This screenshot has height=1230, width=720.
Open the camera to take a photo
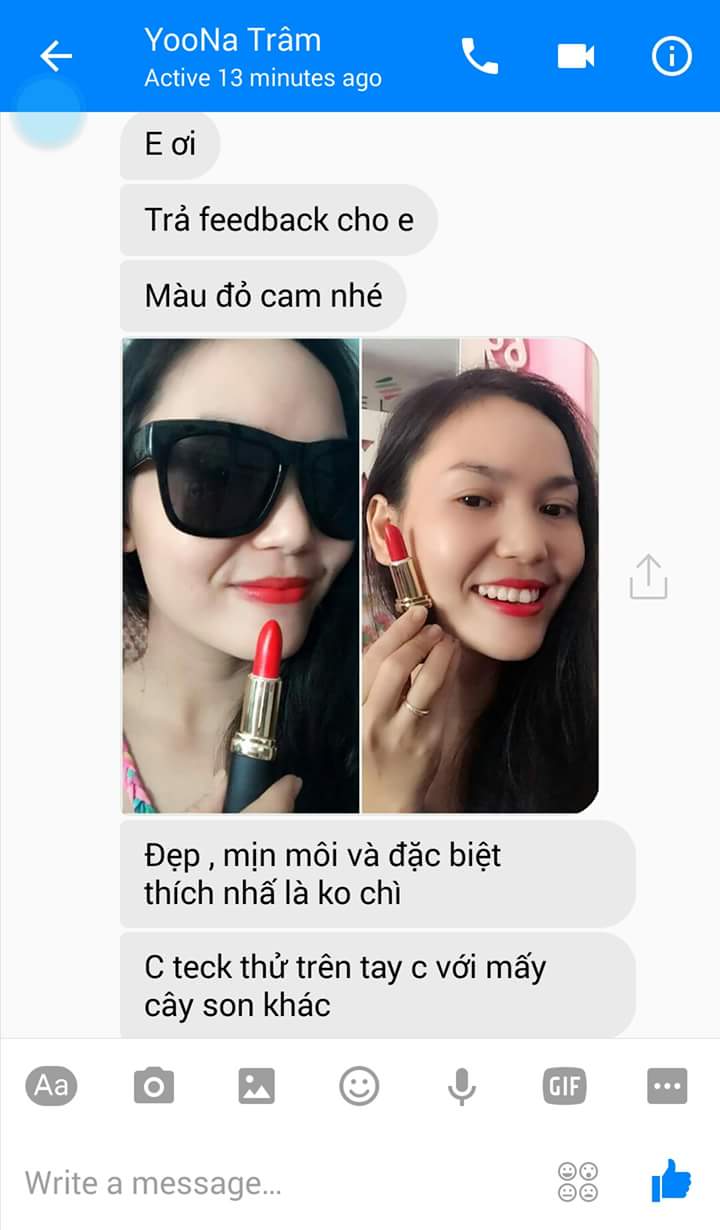click(154, 1085)
